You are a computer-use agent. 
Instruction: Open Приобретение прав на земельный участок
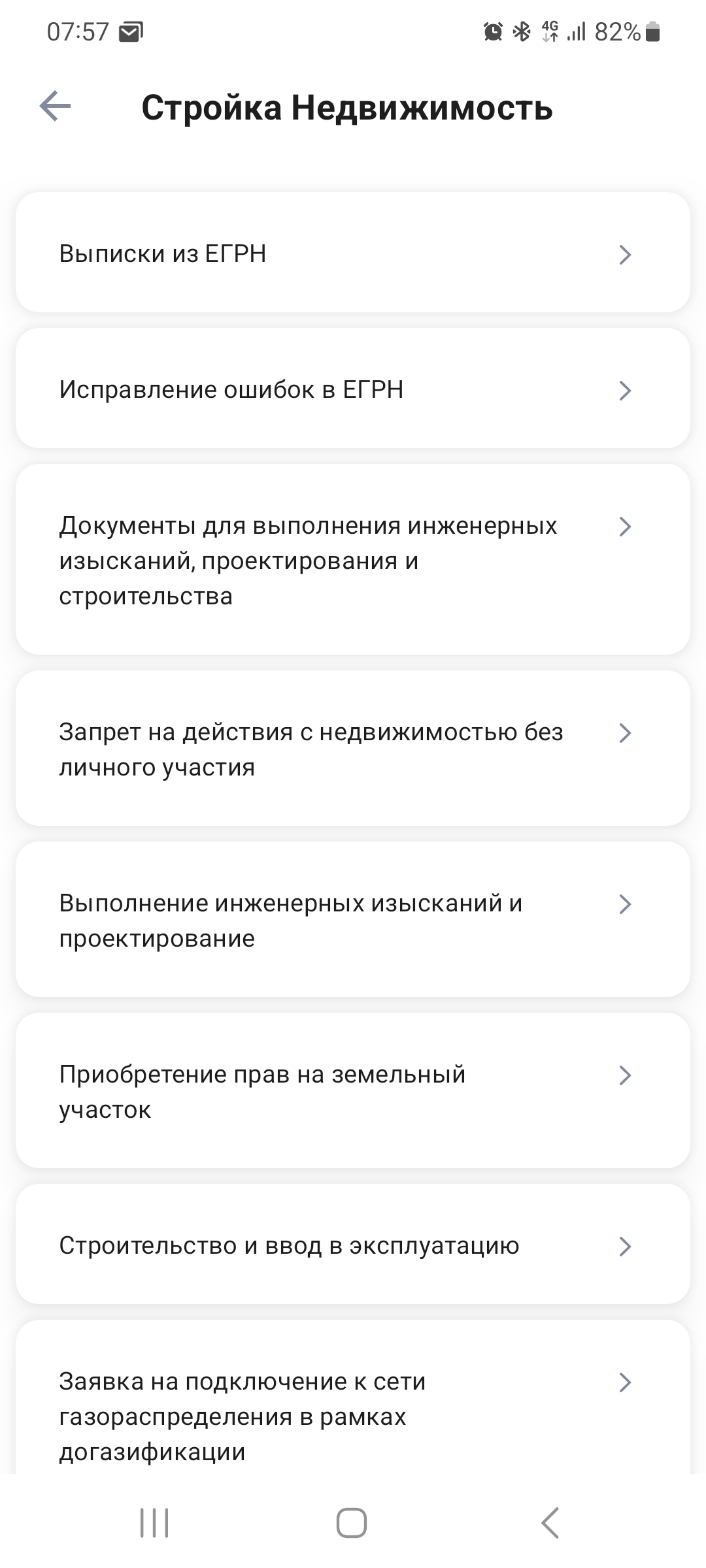point(353,1091)
